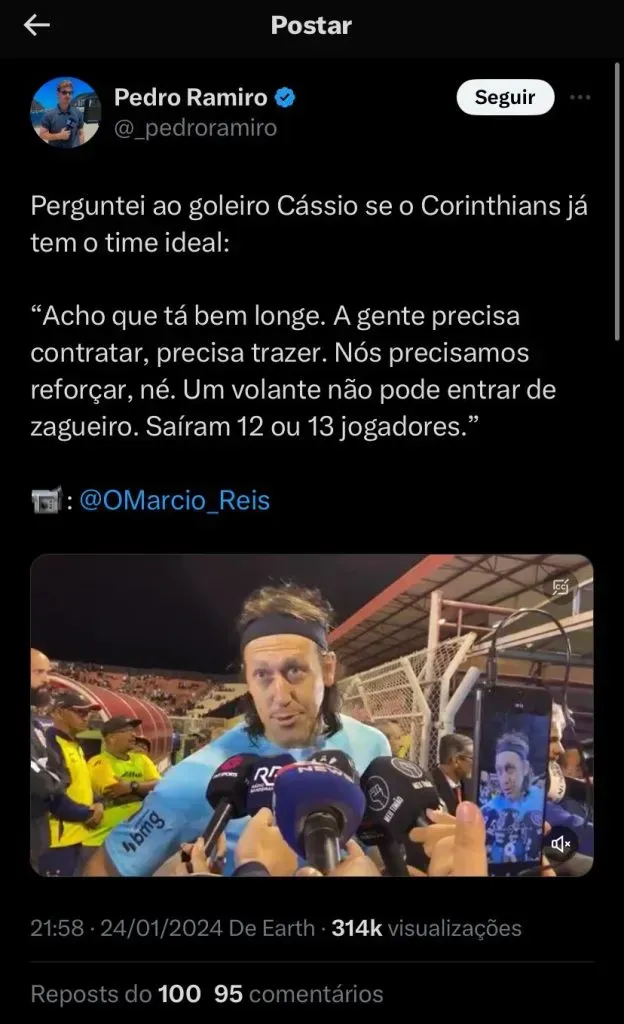Screen dimensions: 624x1024
Task: Go back using the top arrow
Action: click(x=37, y=26)
